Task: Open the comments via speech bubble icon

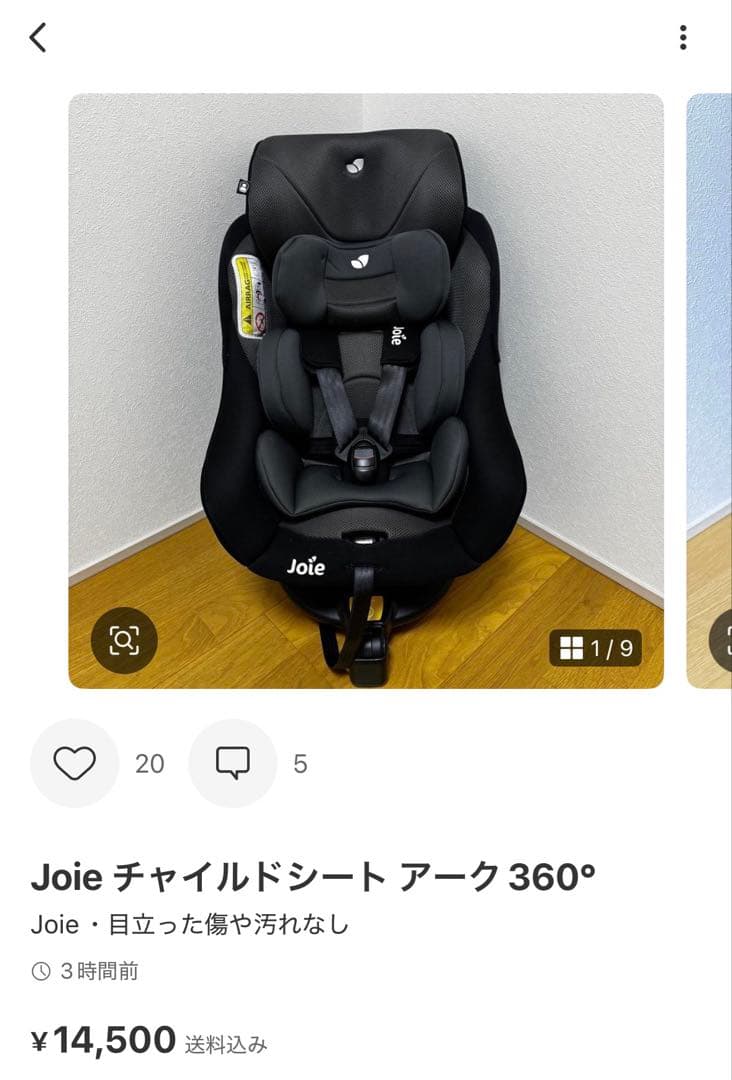Action: (234, 764)
